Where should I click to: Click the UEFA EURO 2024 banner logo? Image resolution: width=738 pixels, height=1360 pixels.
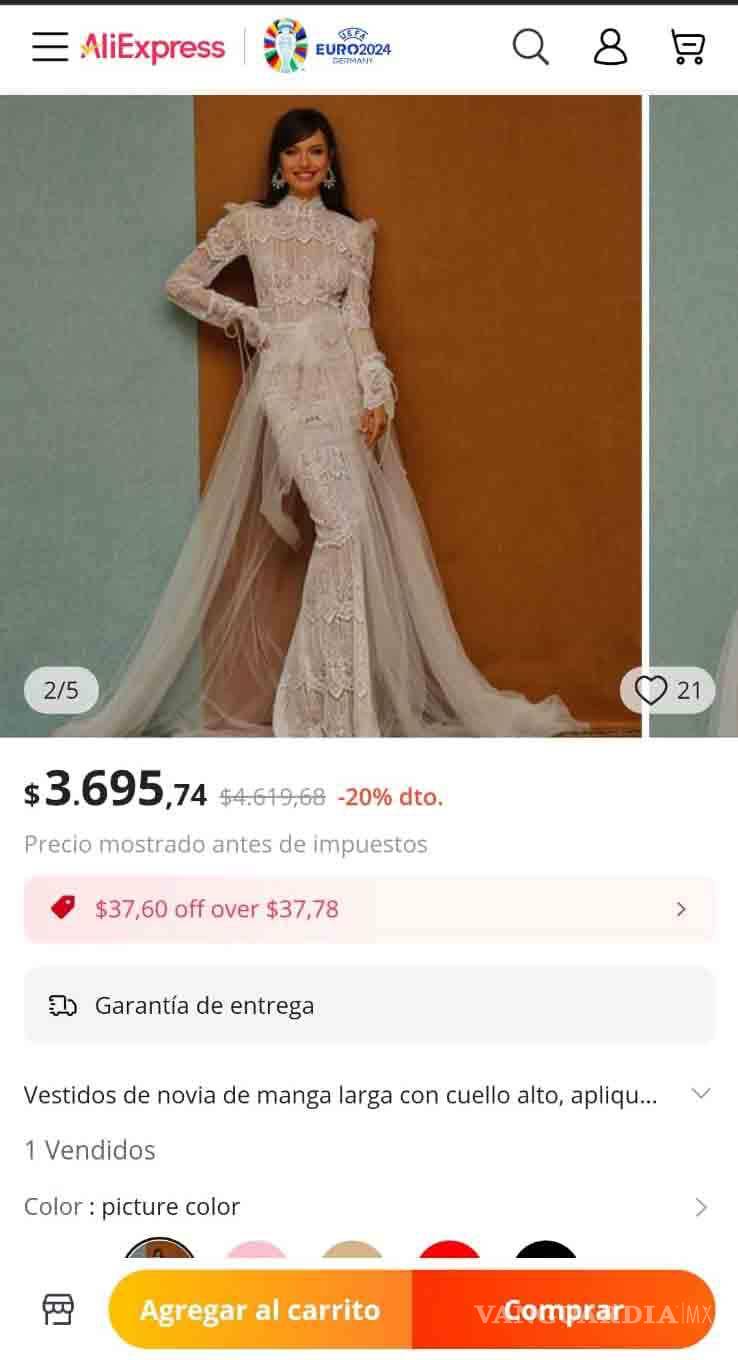click(325, 46)
